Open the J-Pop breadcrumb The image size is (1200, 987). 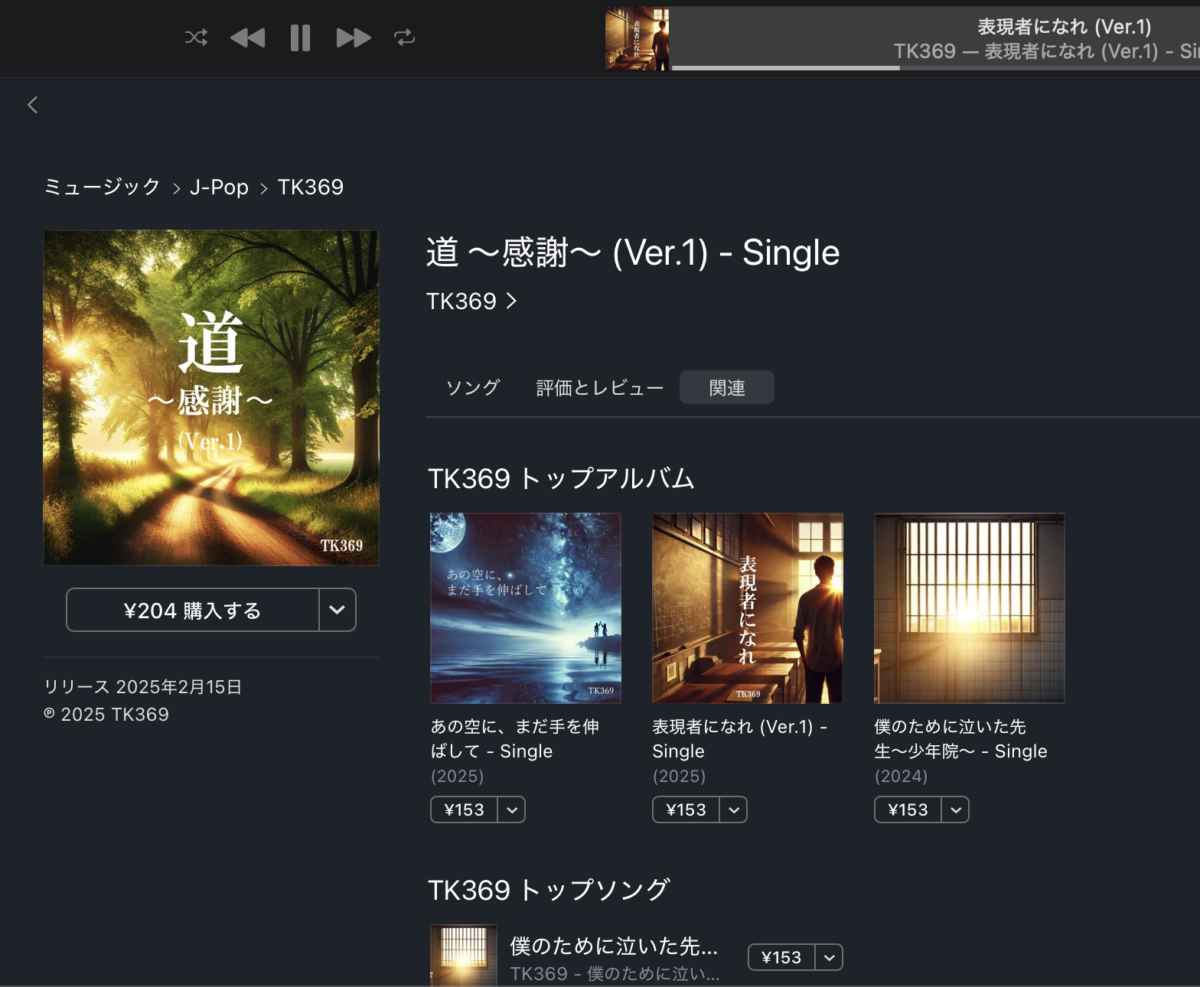(219, 187)
